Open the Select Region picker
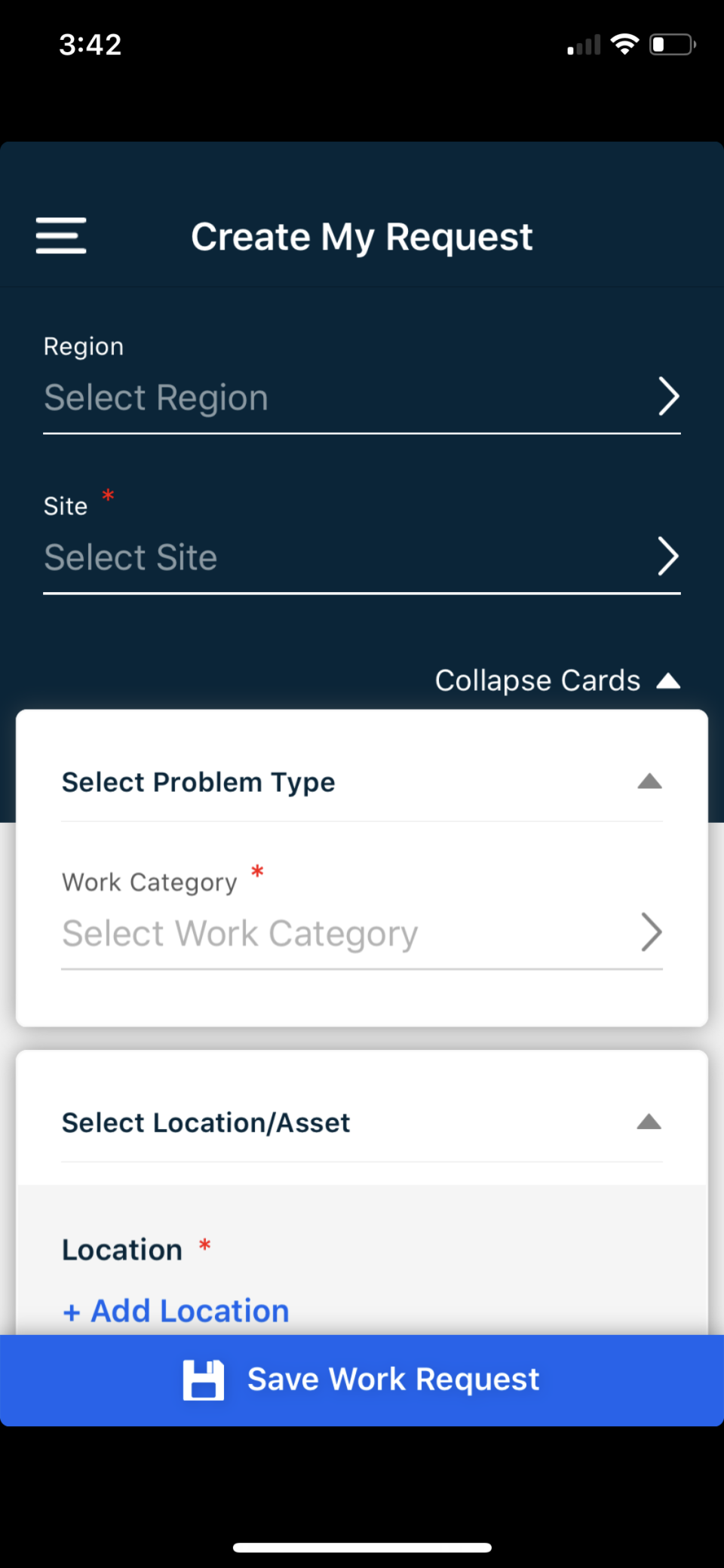 [x=362, y=397]
